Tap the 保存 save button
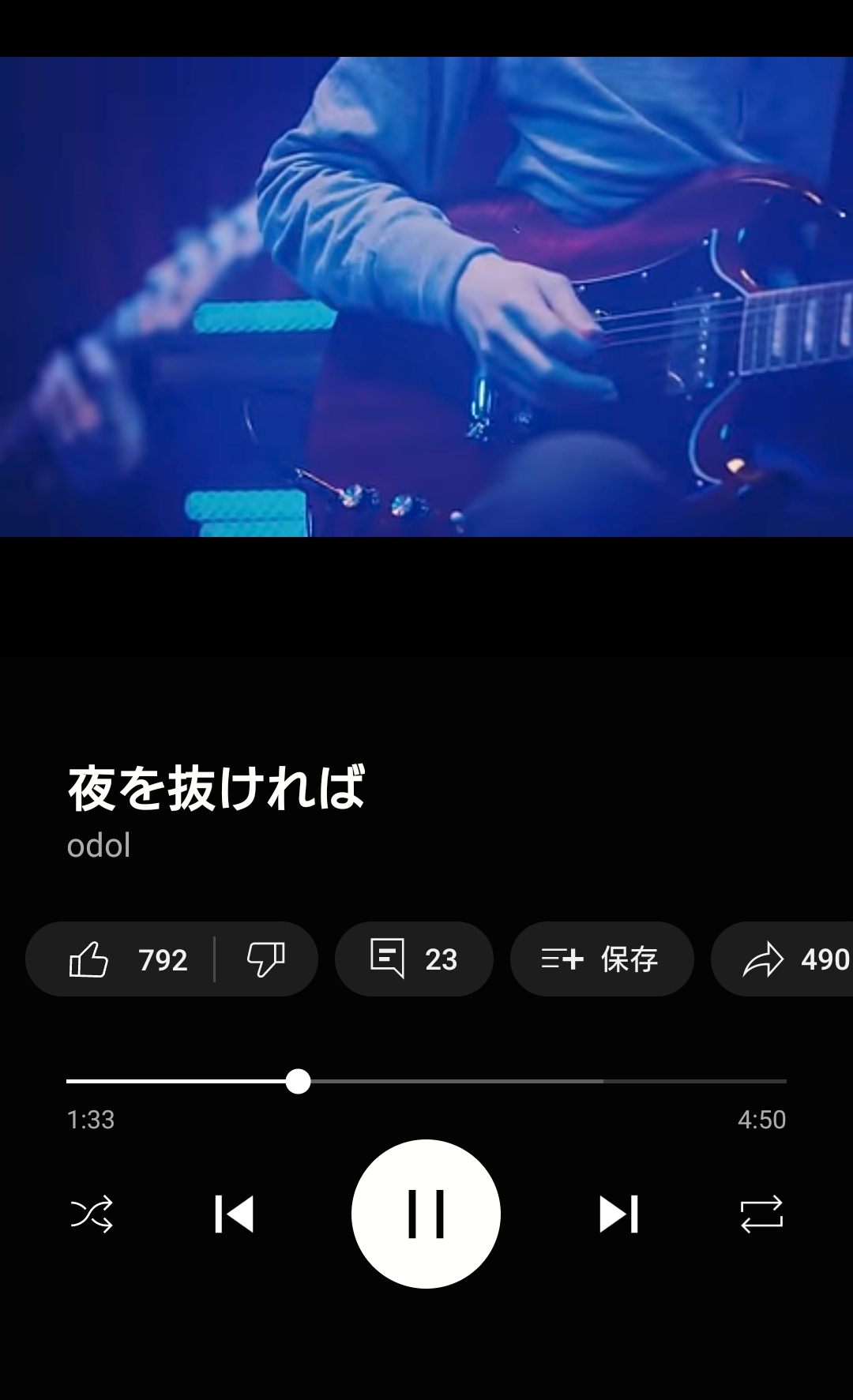Screen dimensions: 853x1400 click(x=601, y=959)
